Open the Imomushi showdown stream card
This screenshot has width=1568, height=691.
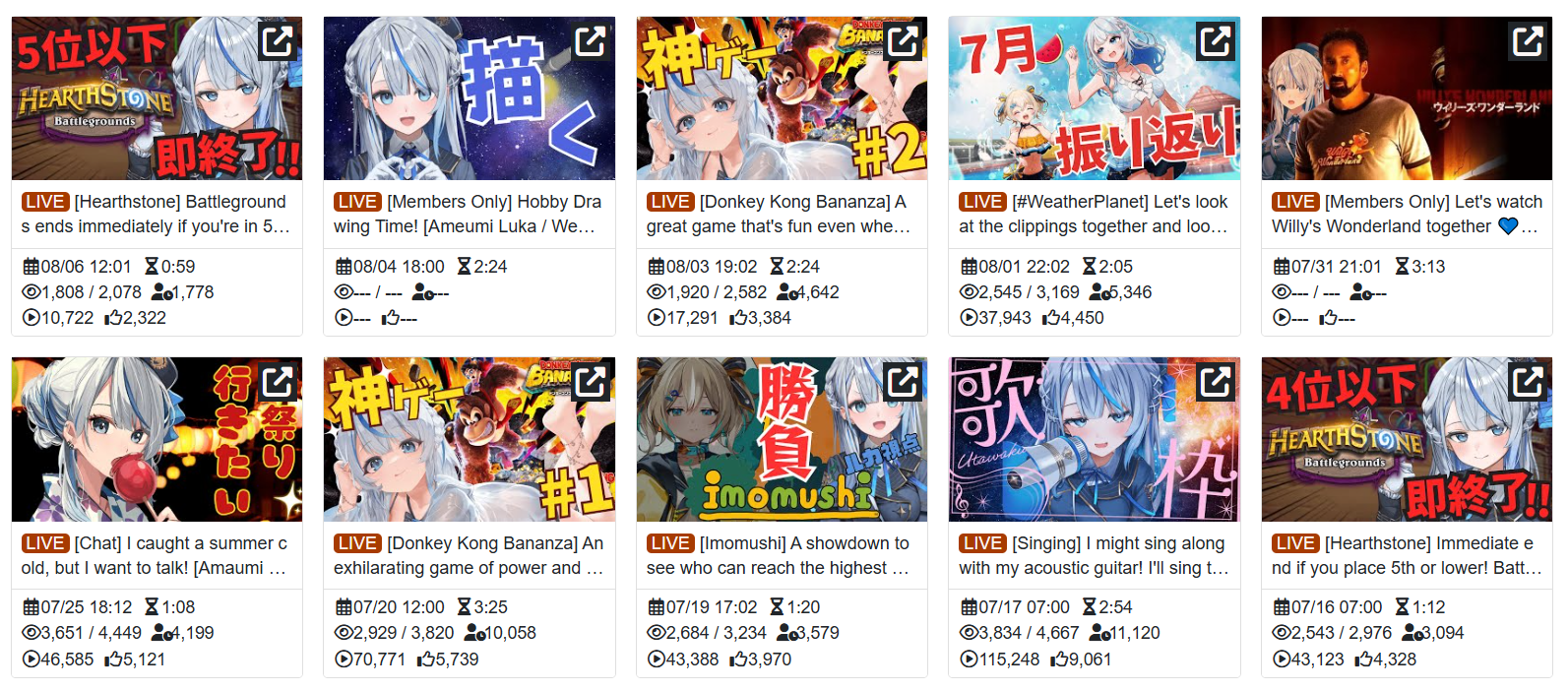(781, 555)
